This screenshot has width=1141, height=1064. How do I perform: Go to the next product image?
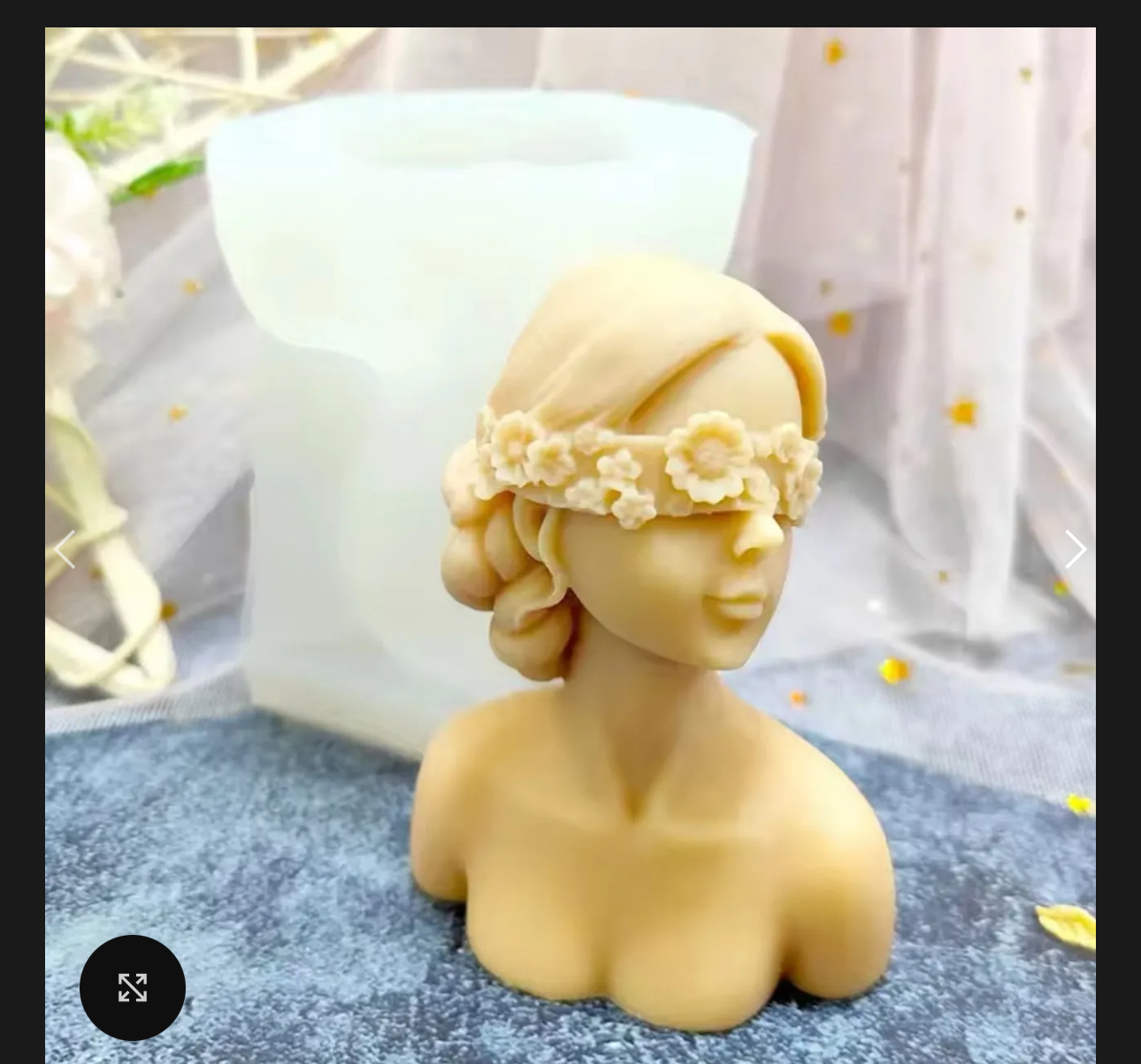[1075, 549]
